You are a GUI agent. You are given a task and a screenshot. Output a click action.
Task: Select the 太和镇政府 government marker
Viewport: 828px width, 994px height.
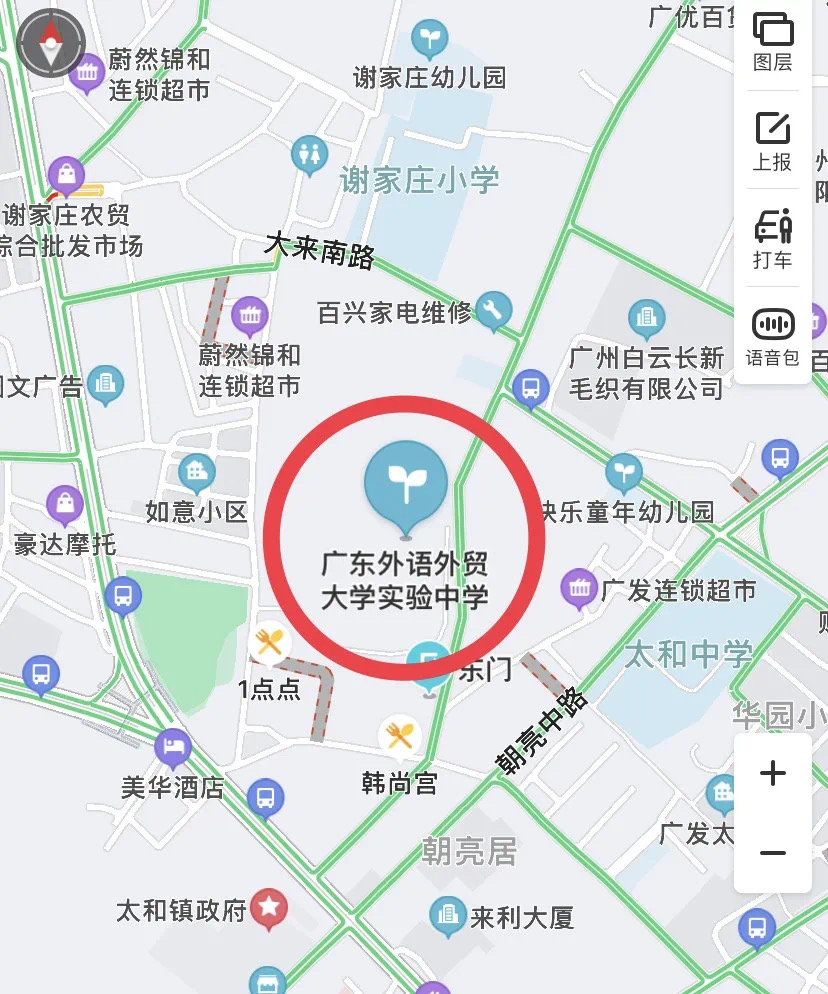coord(268,908)
